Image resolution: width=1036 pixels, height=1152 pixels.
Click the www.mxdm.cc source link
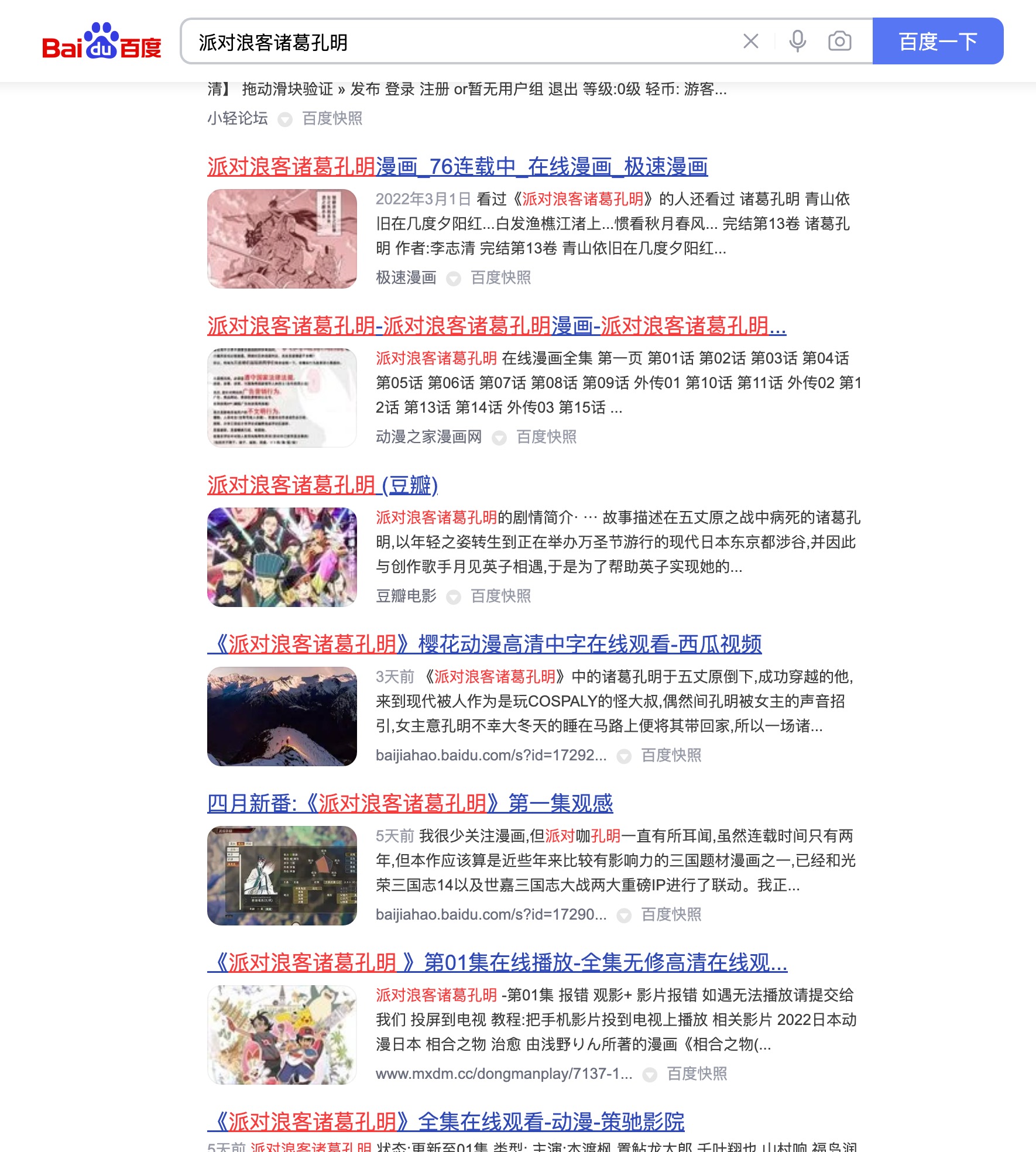pyautogui.click(x=505, y=1075)
